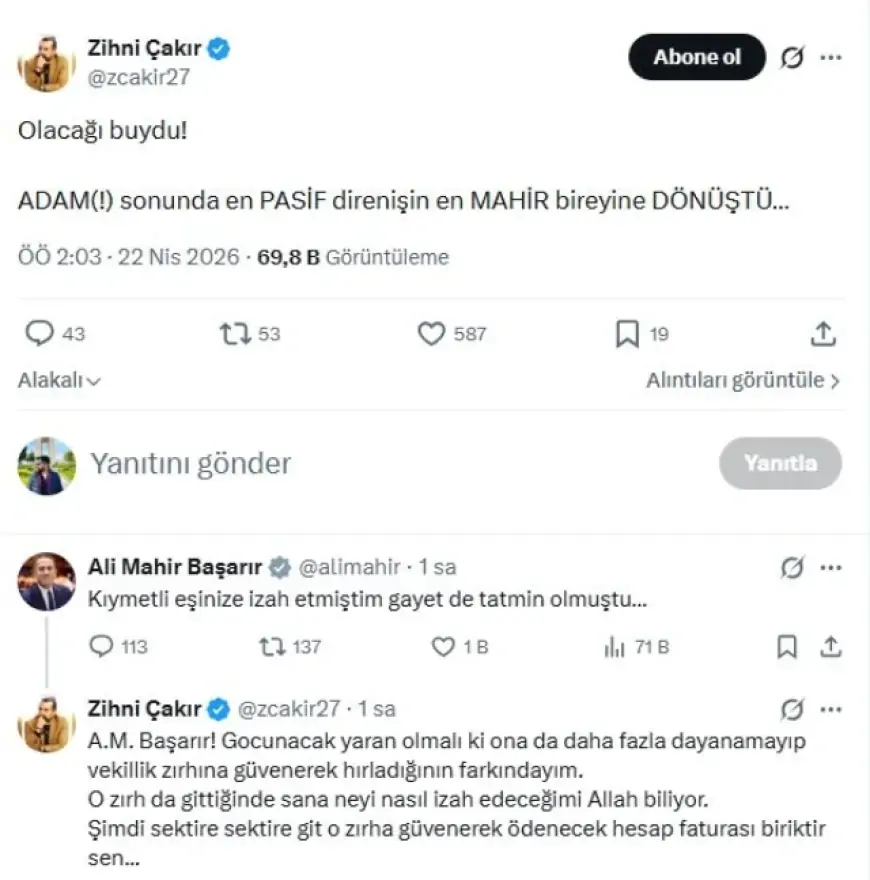Open Zihni Çakır's avatar at the top

click(46, 63)
